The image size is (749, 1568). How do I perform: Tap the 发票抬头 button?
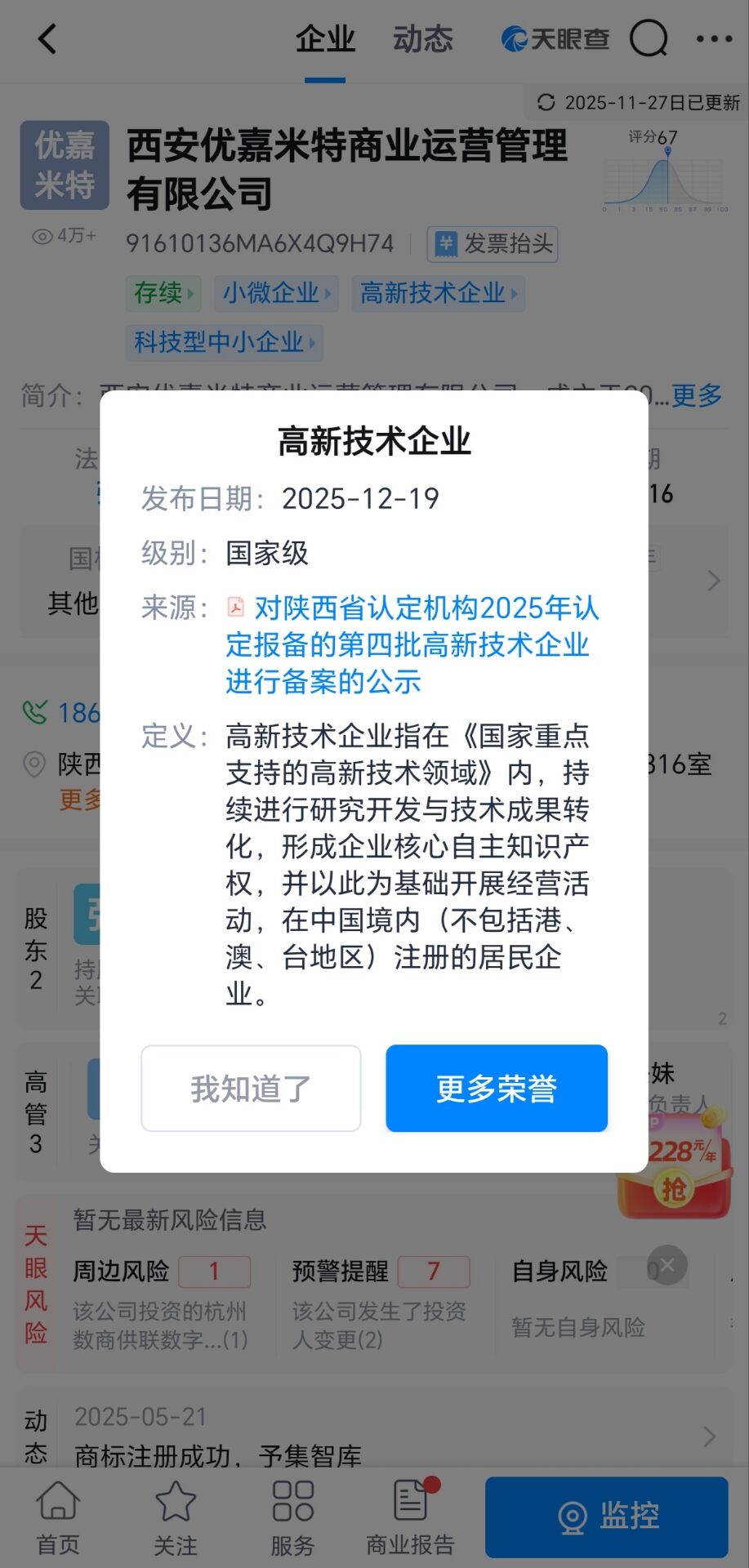point(493,244)
